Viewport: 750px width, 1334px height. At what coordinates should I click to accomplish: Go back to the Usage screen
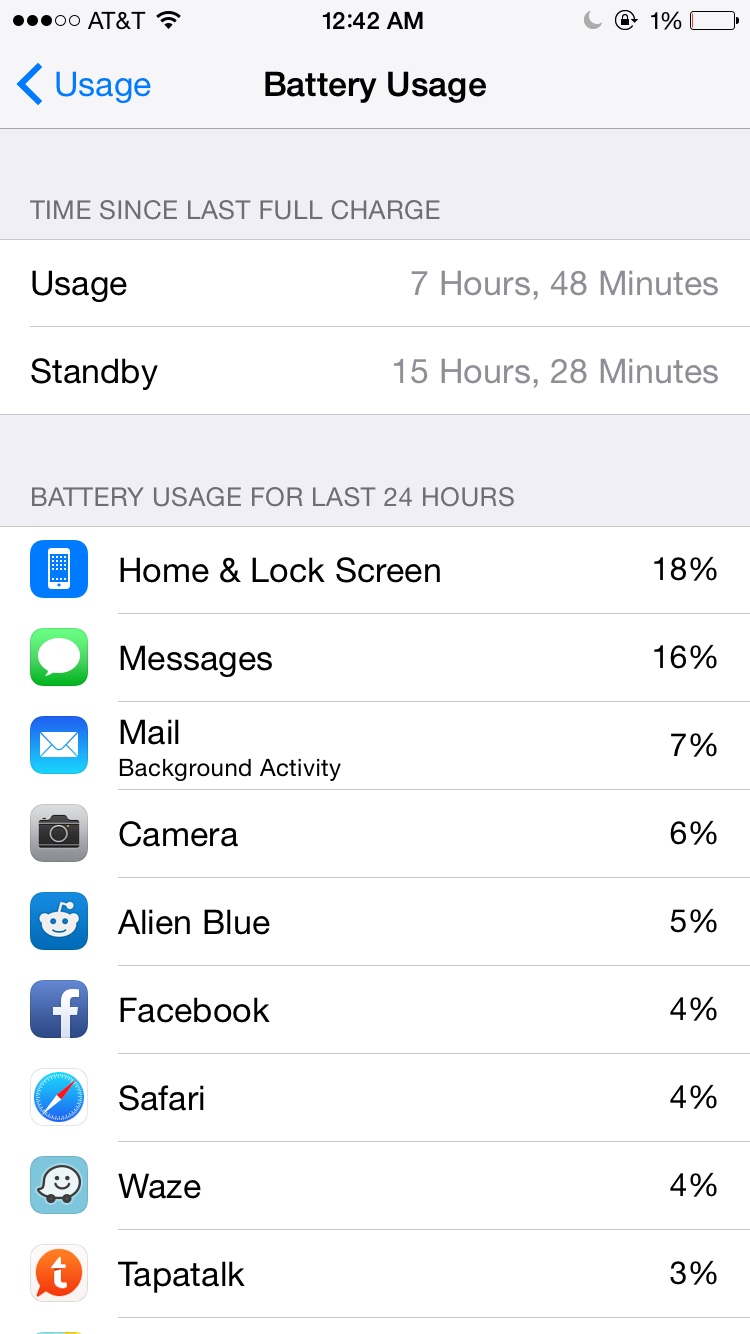click(84, 85)
